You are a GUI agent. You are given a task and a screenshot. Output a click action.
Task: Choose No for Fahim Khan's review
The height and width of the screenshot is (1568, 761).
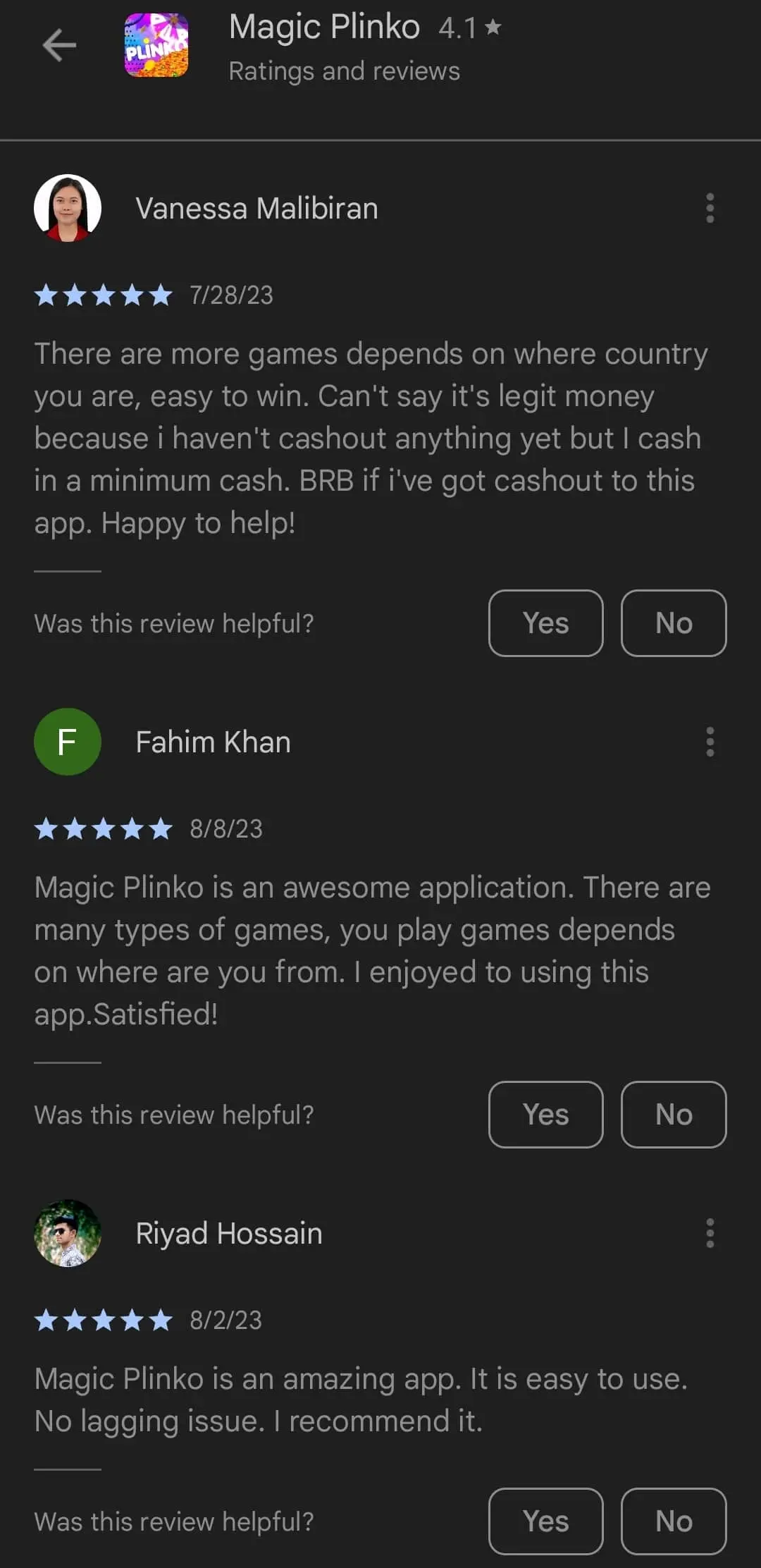(674, 1115)
